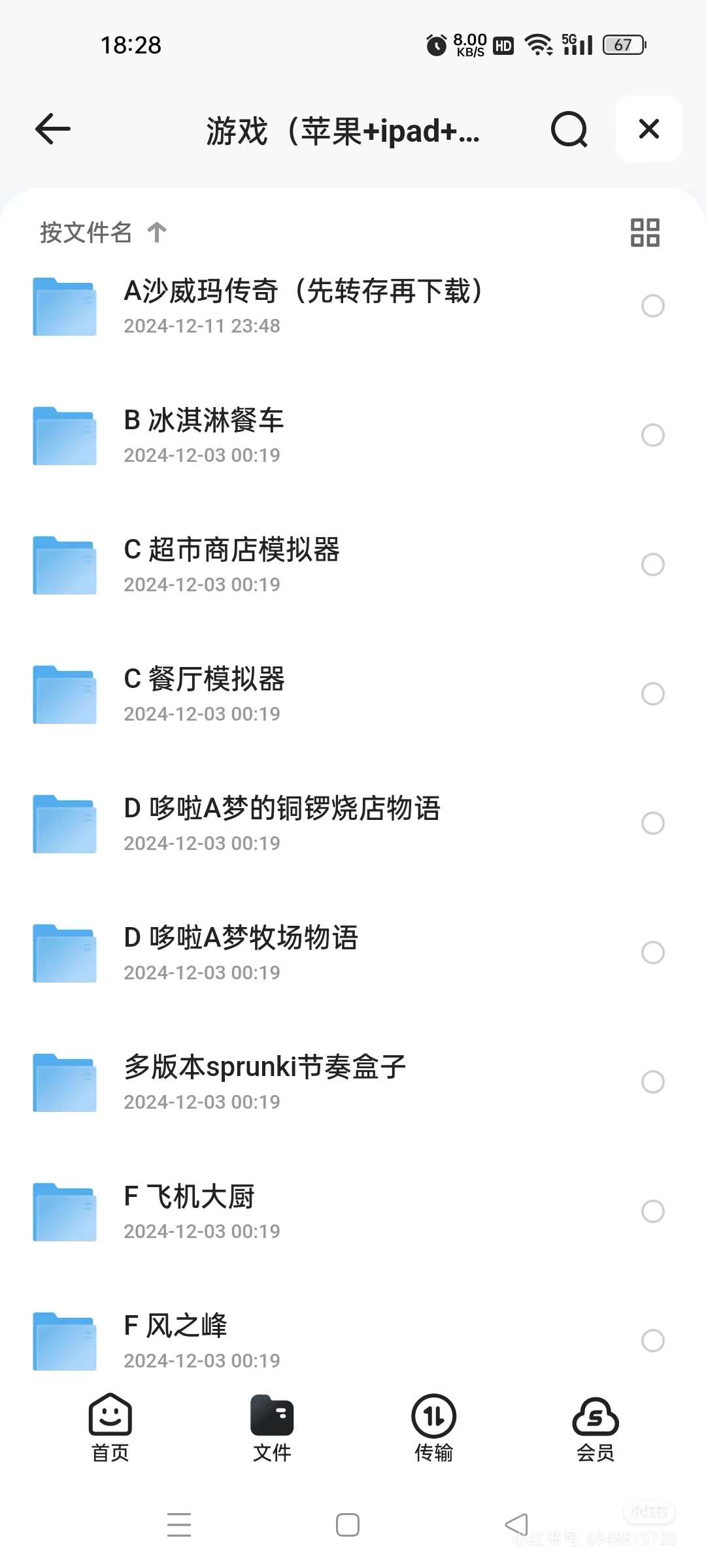Switch to the 文件 tab
This screenshot has width=706, height=1568.
(272, 1428)
